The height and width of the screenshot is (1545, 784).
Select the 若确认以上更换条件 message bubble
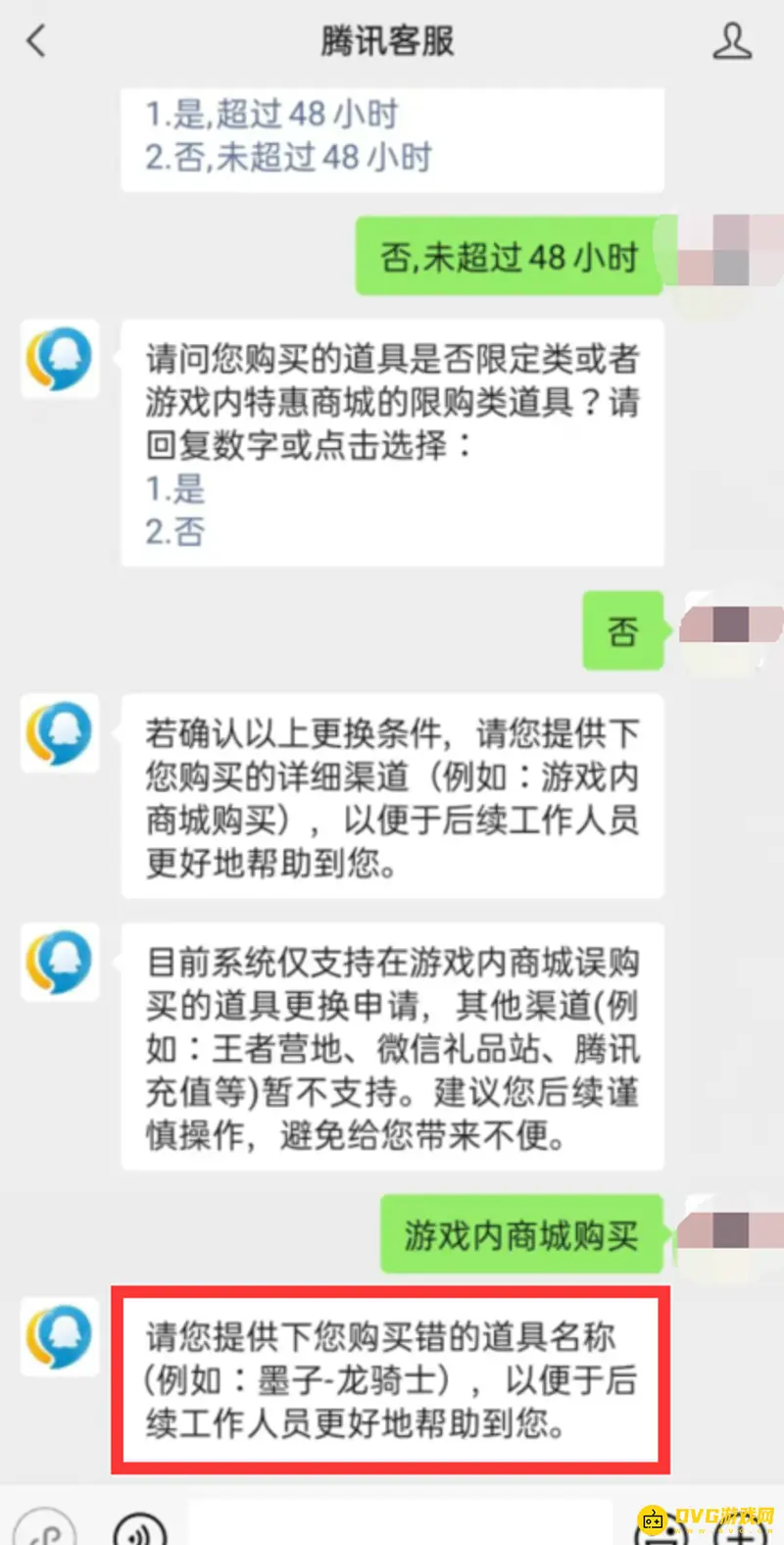point(391,797)
